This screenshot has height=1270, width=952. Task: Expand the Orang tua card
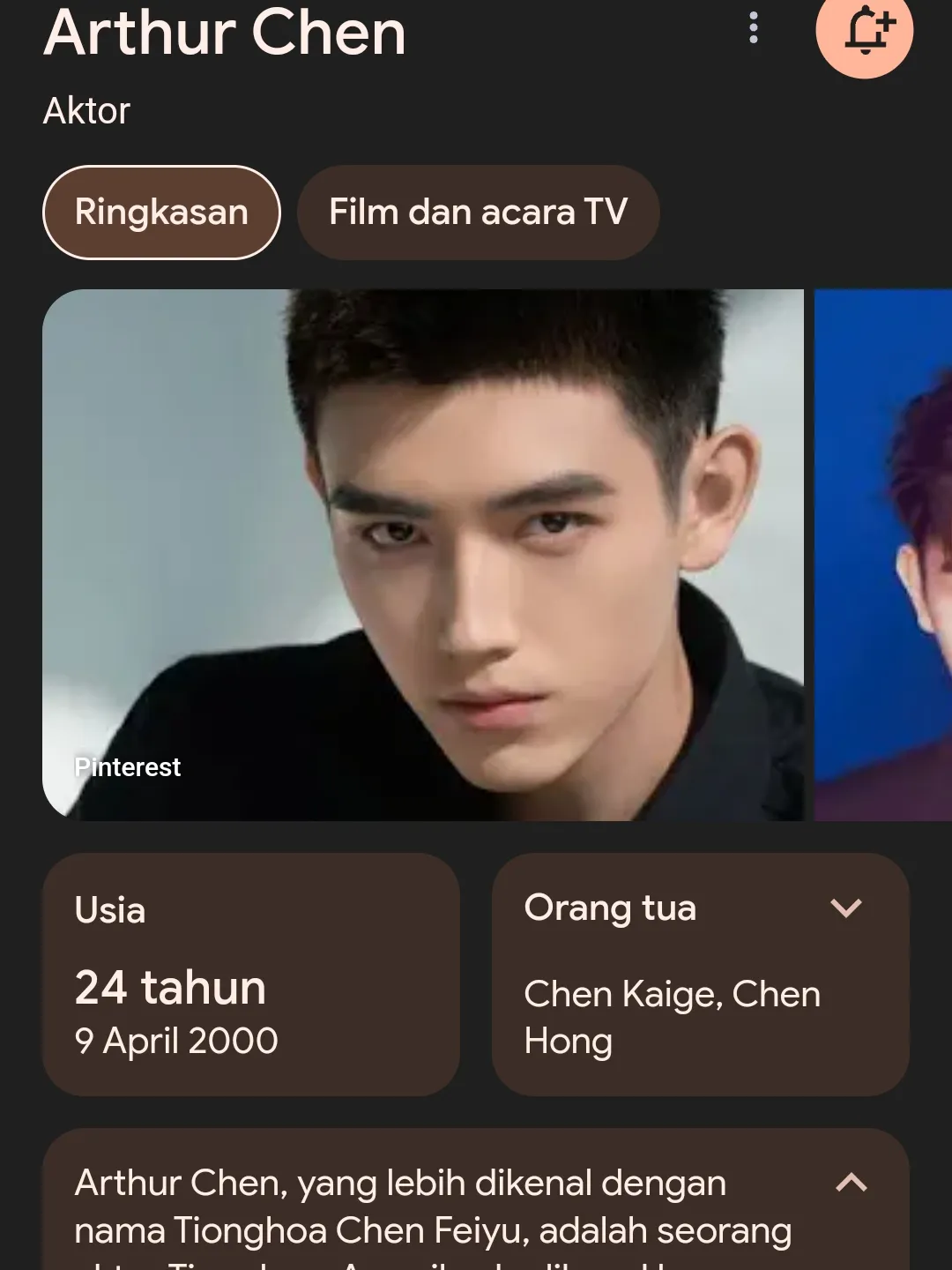tap(845, 908)
